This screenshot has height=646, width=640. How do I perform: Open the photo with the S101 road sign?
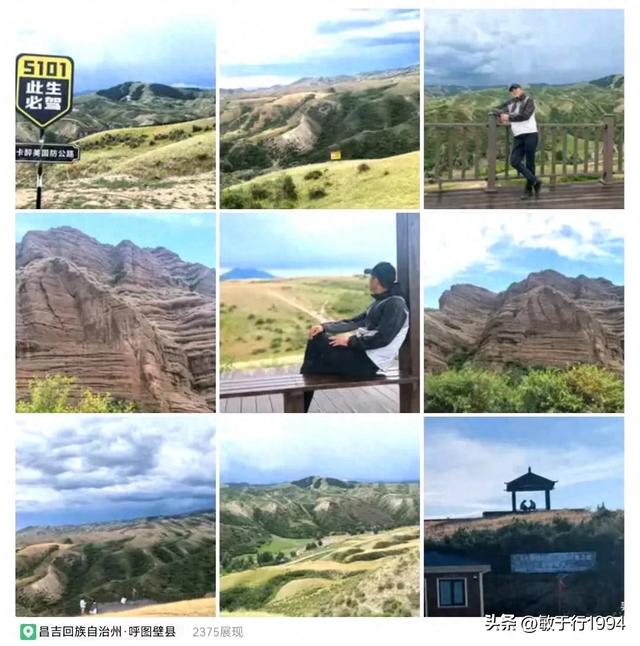[x=115, y=109]
